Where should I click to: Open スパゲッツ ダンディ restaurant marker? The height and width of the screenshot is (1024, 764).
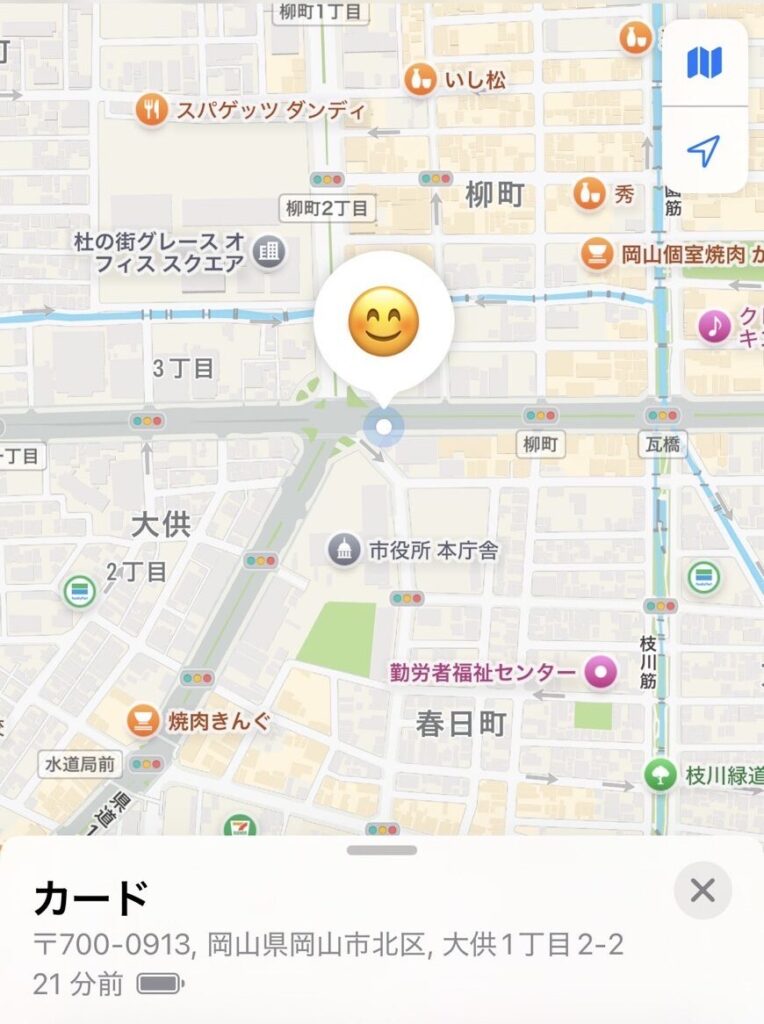tap(152, 110)
